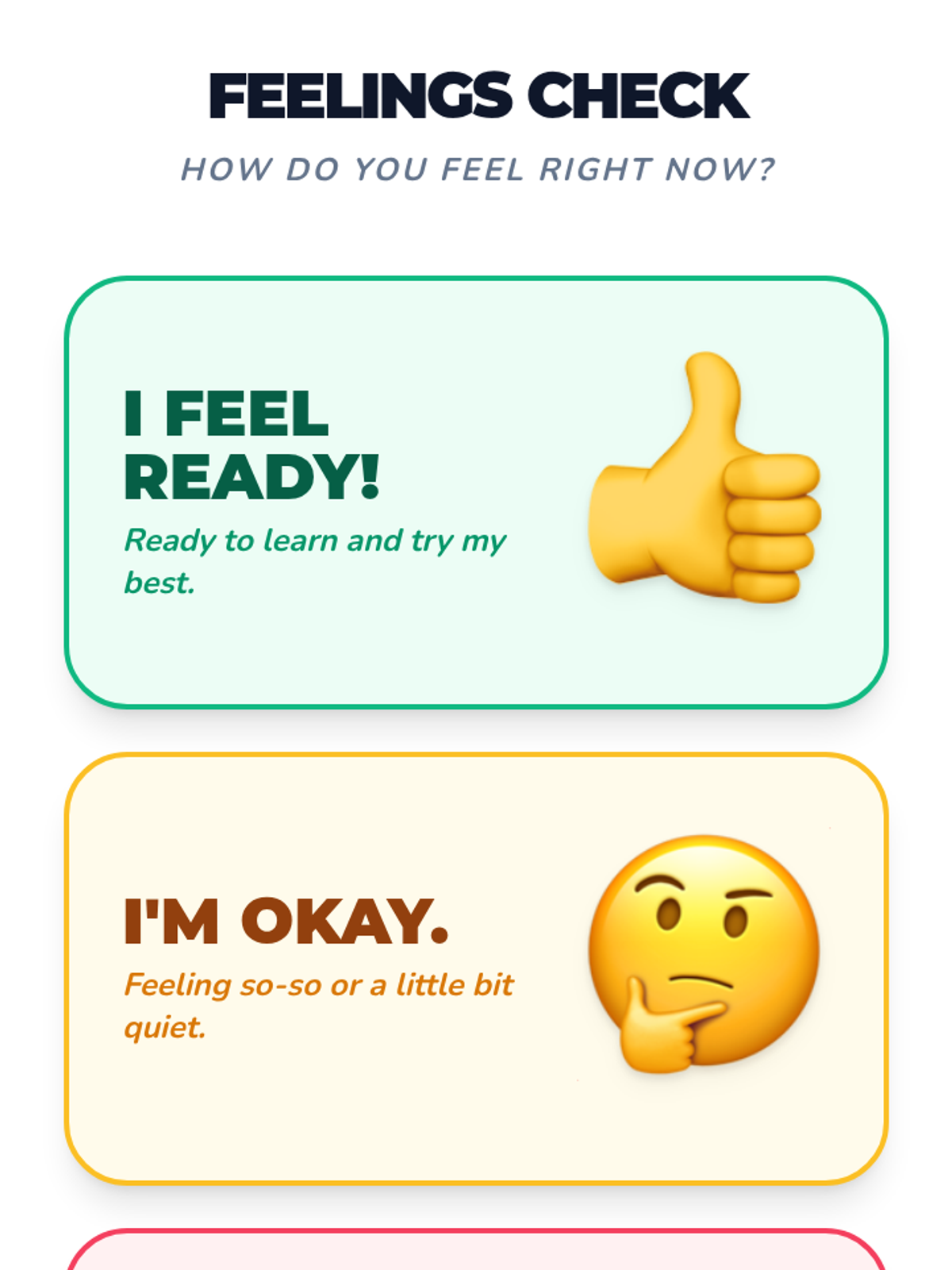This screenshot has width=952, height=1270.
Task: Choose the "I'm okay." feeling card
Action: [476, 968]
